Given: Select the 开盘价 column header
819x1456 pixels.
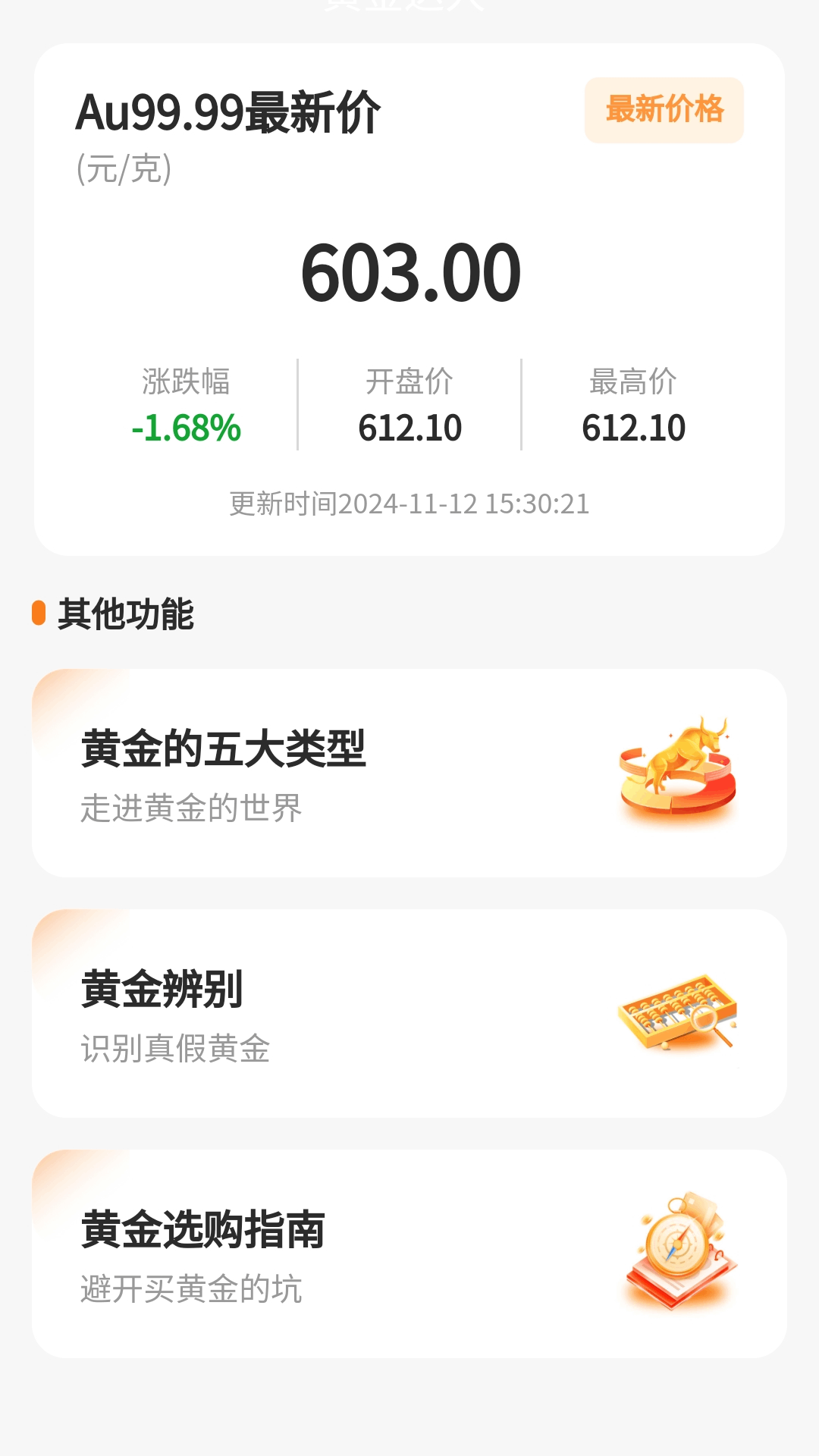Looking at the screenshot, I should click(409, 383).
